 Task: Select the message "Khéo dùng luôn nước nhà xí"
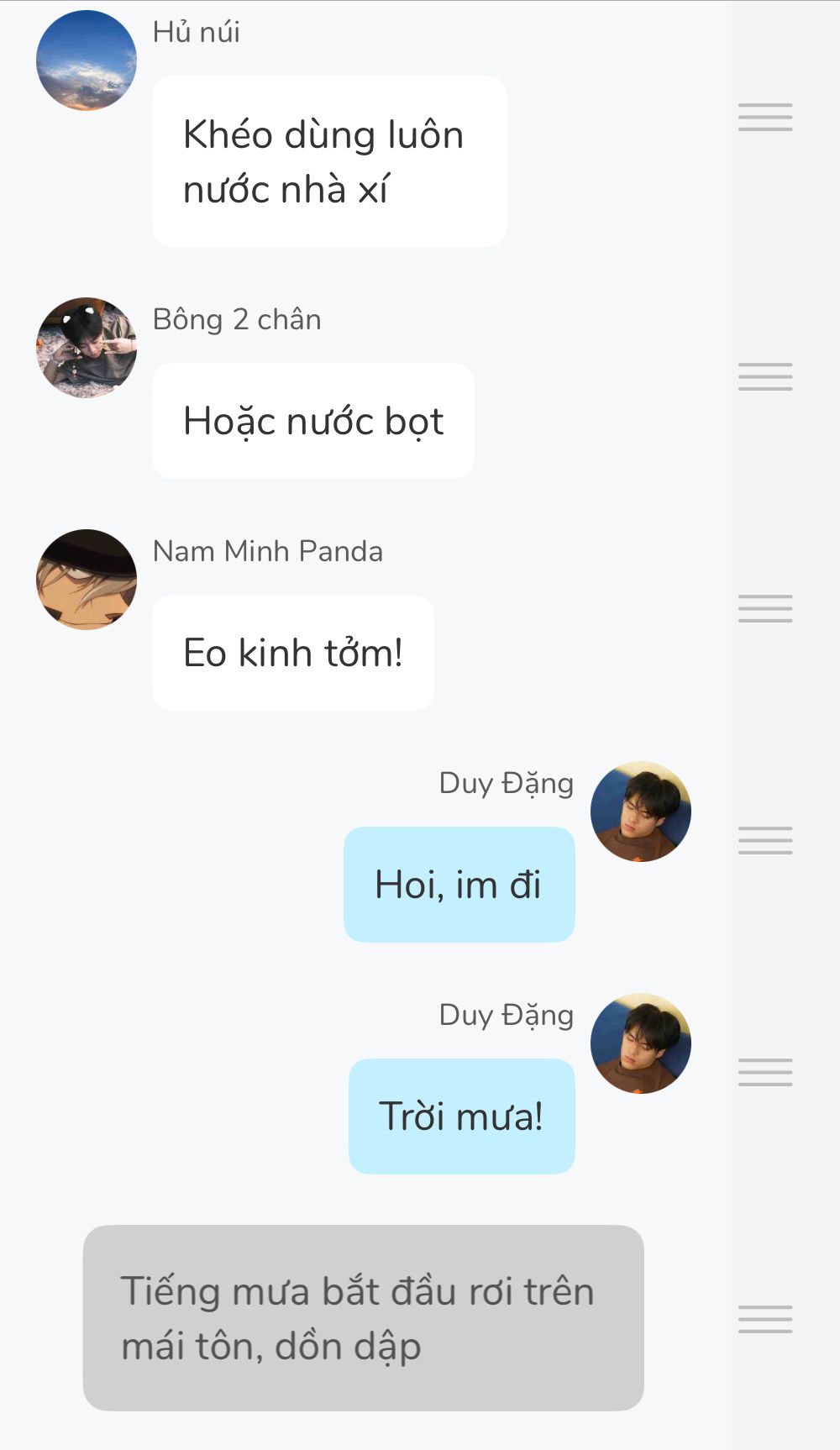pyautogui.click(x=328, y=161)
